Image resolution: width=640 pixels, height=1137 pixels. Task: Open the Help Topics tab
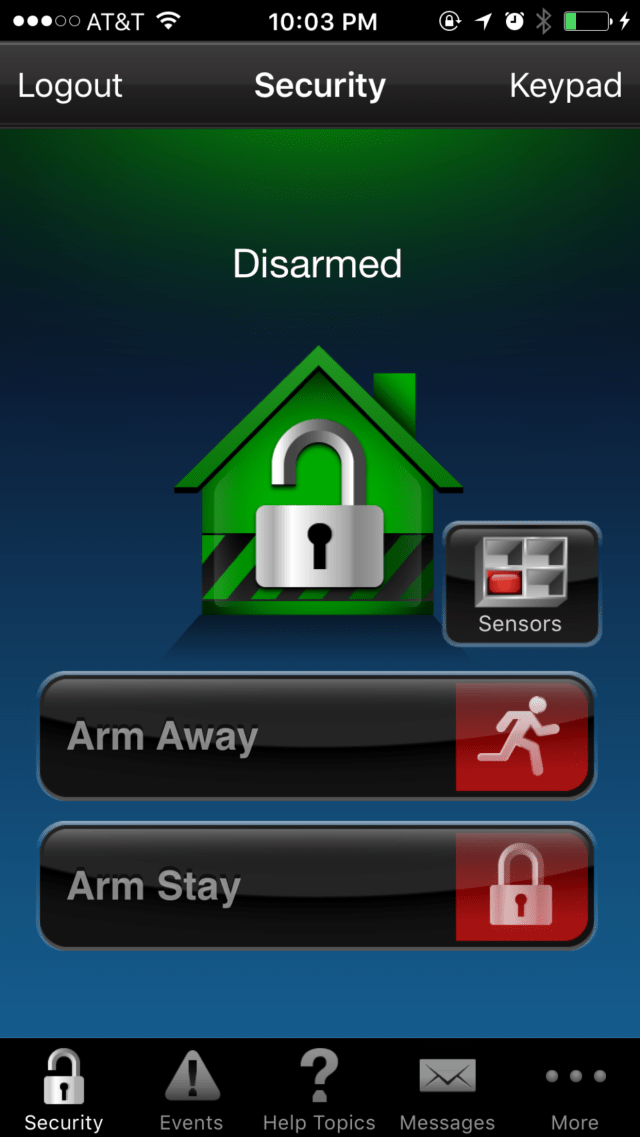point(319,1089)
